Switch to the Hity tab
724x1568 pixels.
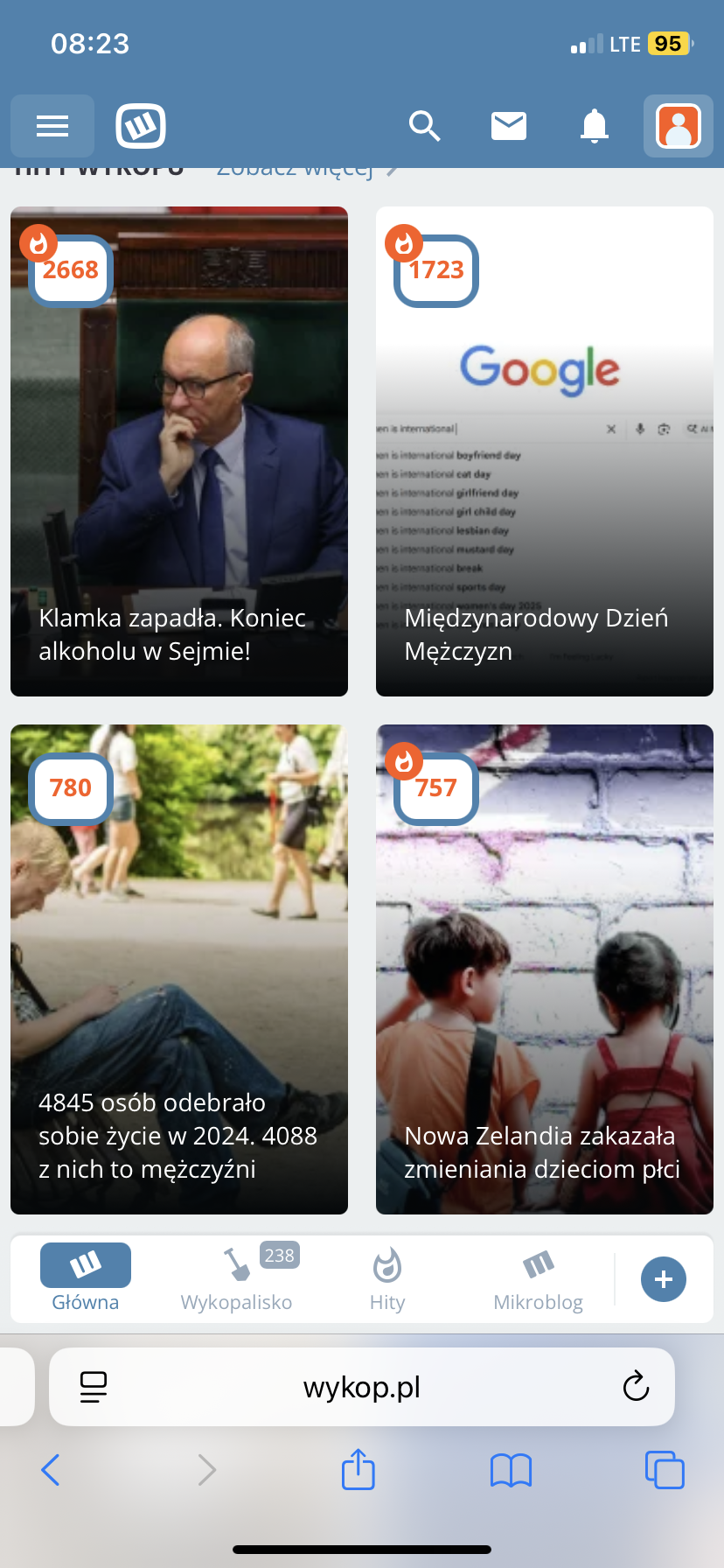click(387, 1279)
